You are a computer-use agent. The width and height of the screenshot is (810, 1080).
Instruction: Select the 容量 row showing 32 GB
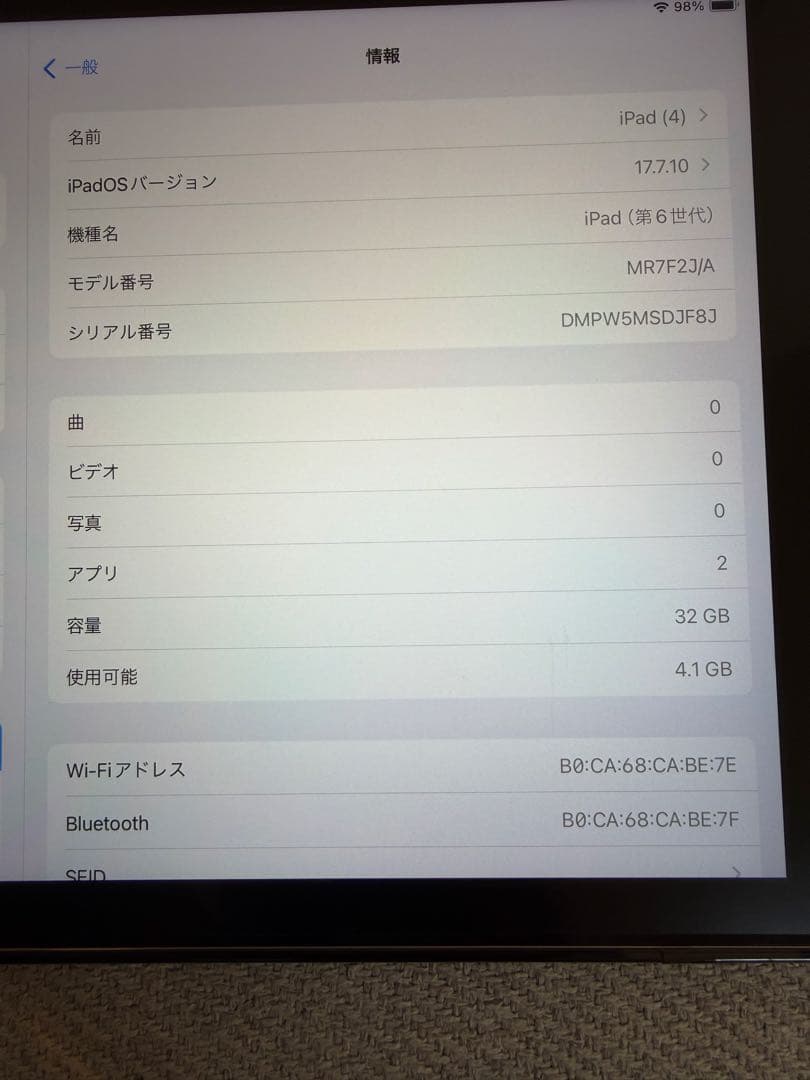[400, 621]
